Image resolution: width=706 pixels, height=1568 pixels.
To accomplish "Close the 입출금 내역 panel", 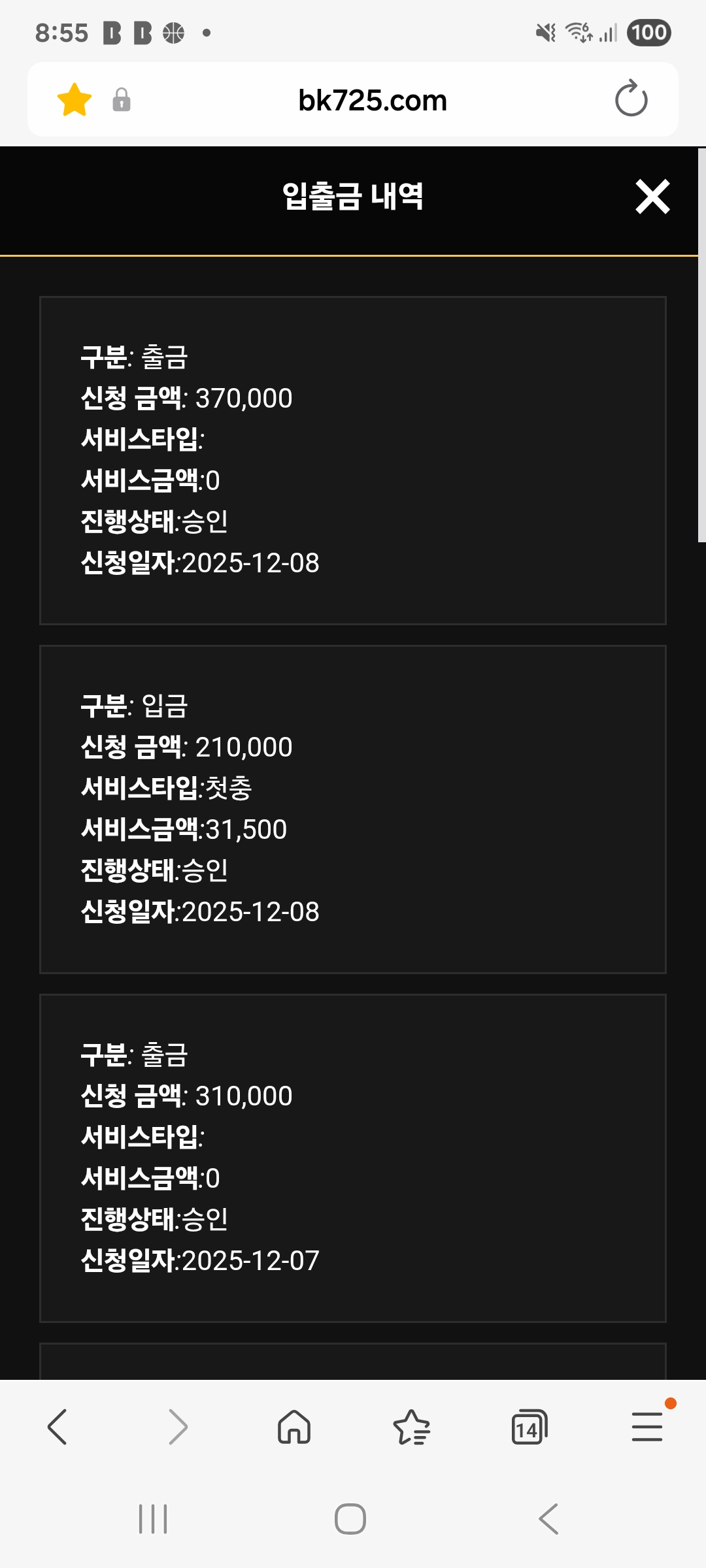I will pyautogui.click(x=652, y=197).
